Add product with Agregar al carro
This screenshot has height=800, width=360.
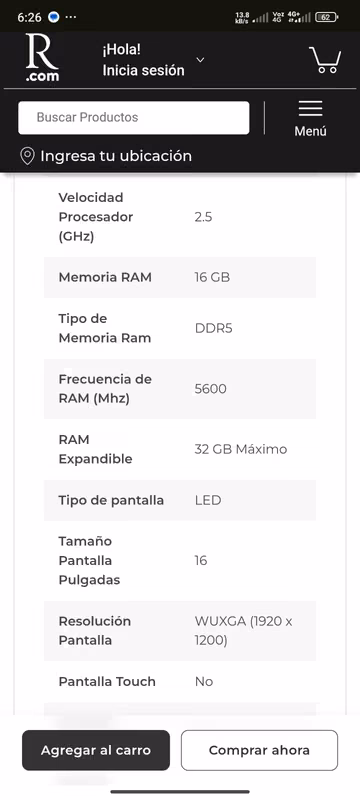[x=96, y=750]
